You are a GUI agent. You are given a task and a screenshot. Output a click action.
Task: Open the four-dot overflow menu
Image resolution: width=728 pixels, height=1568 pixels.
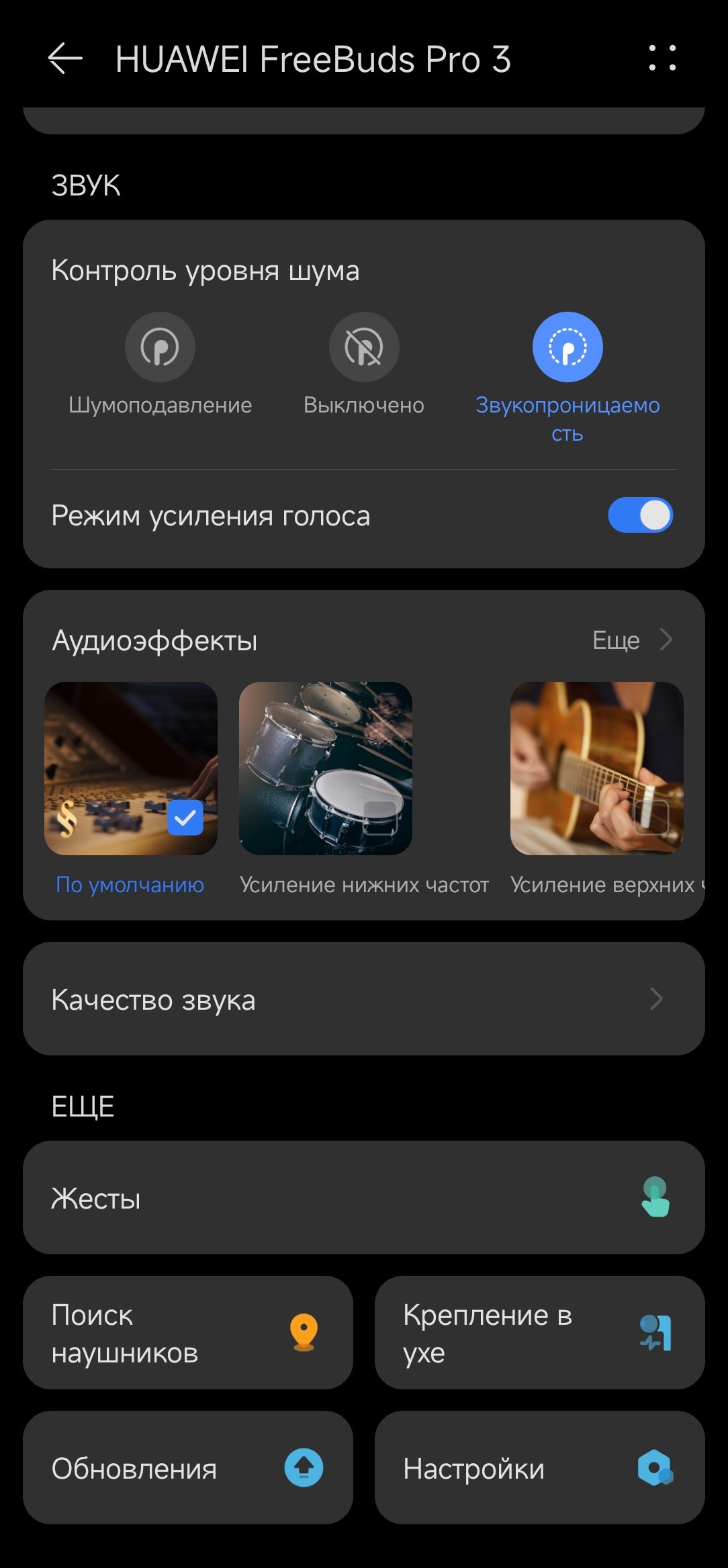pos(662,58)
